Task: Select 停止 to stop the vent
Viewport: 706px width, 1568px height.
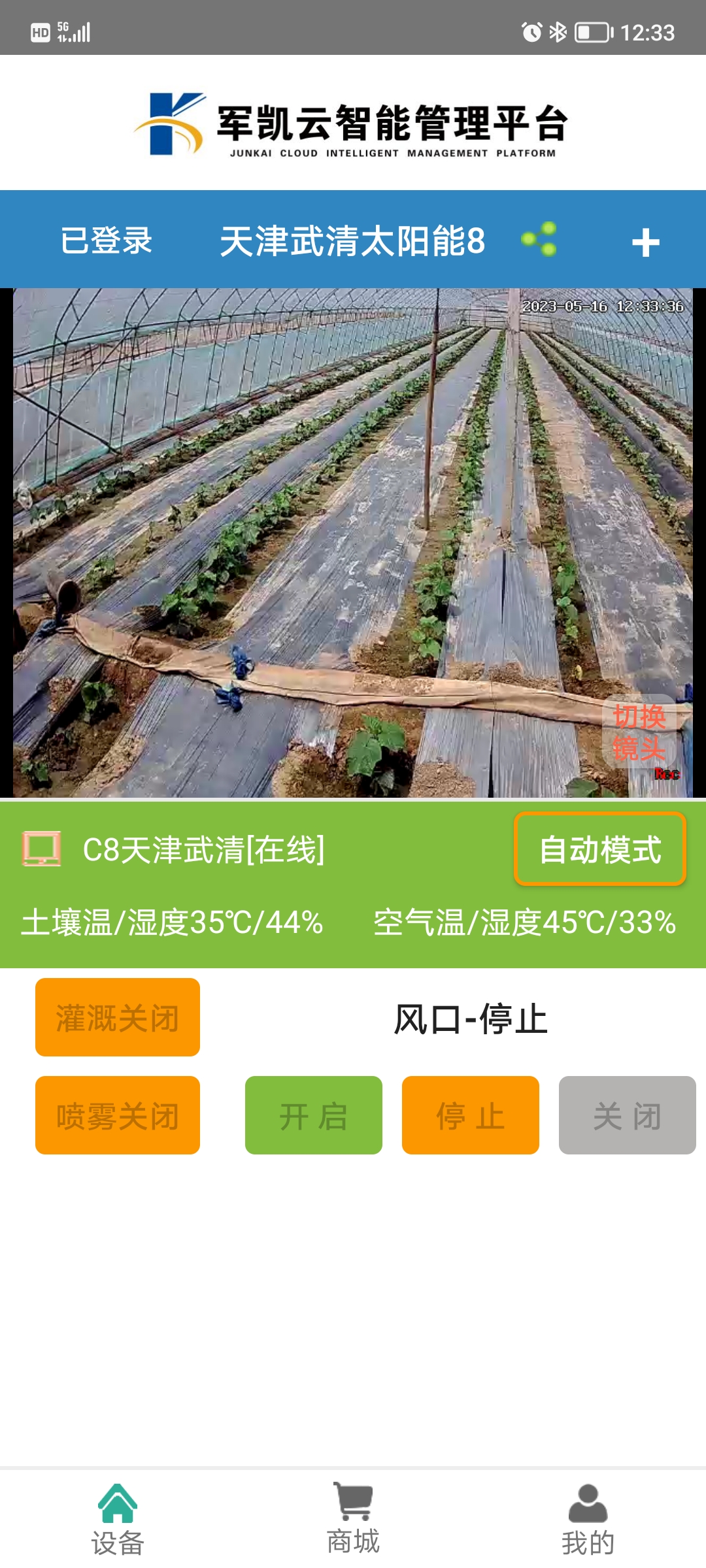Action: pos(471,1115)
